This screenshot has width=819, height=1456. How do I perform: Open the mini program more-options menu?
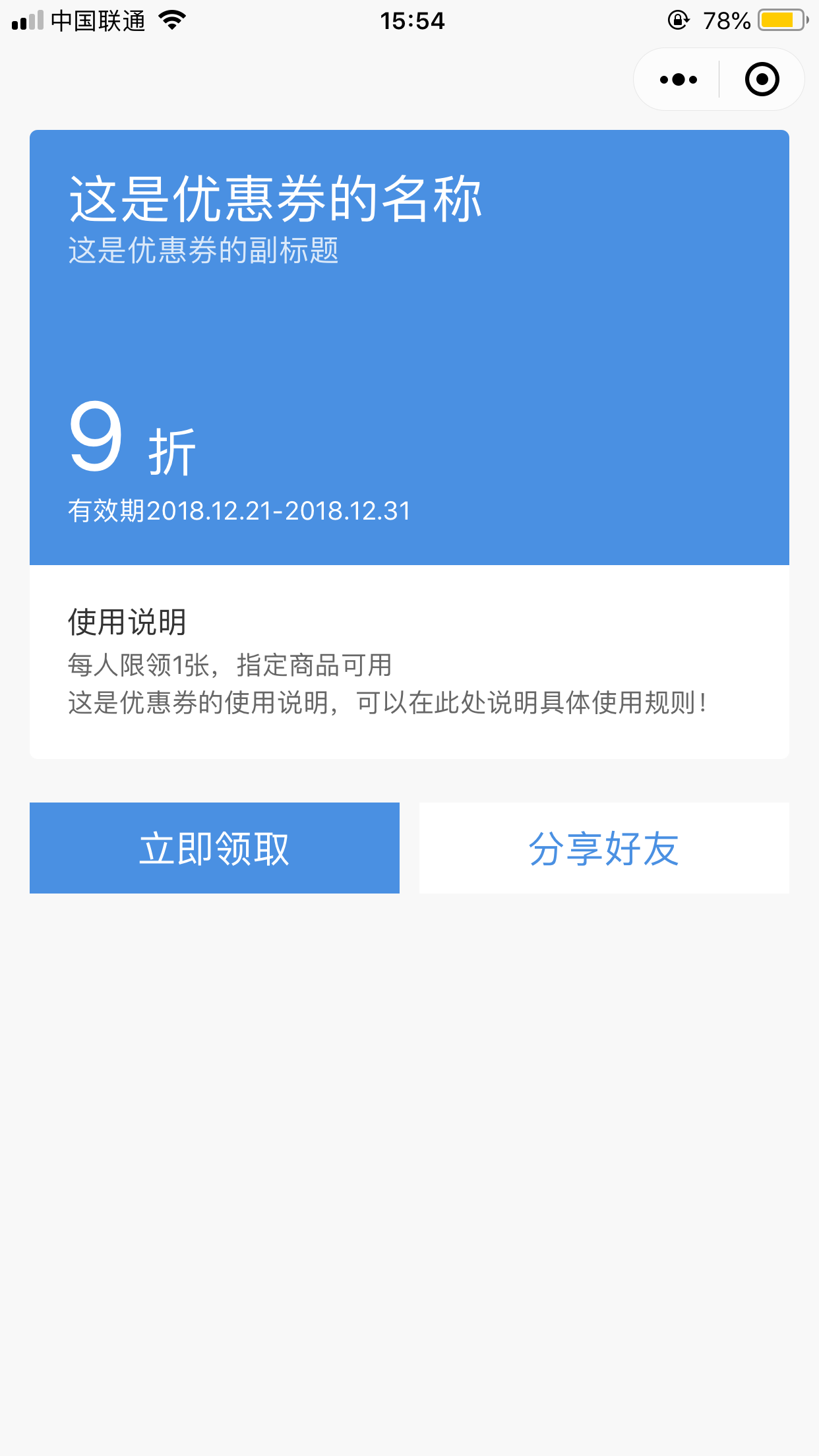point(679,80)
